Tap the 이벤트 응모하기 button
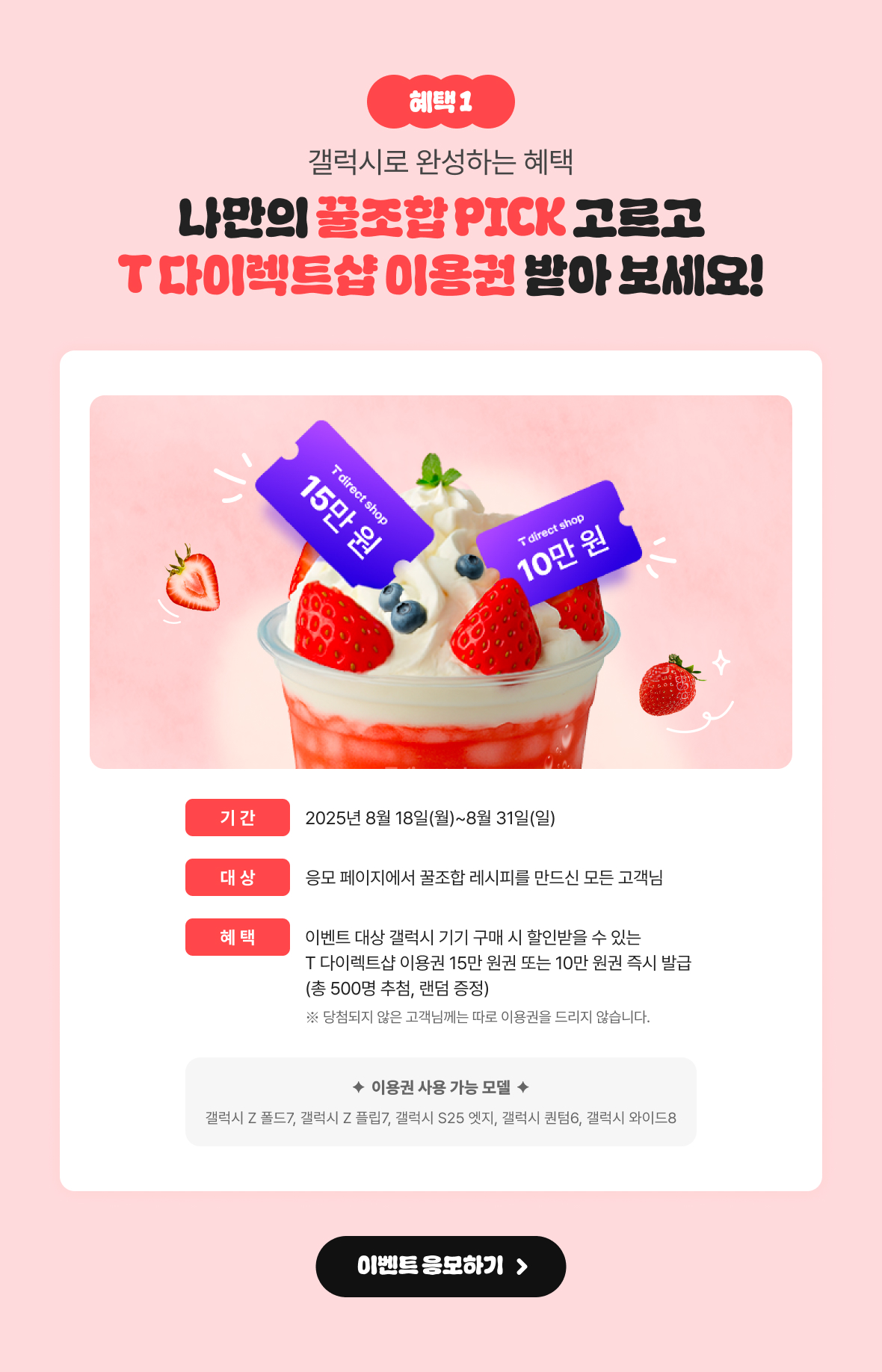Image resolution: width=882 pixels, height=1372 pixels. (440, 1266)
